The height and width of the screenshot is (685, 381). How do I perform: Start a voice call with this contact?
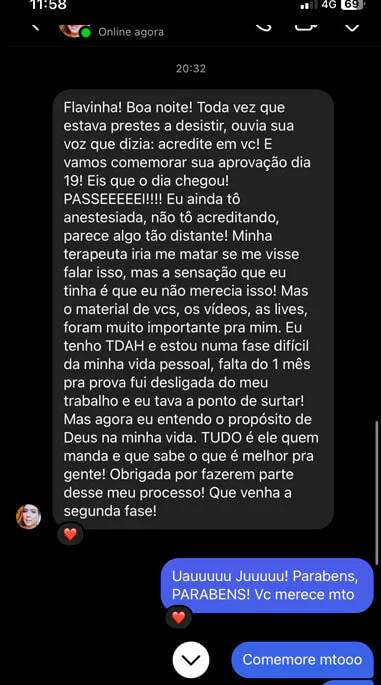262,27
